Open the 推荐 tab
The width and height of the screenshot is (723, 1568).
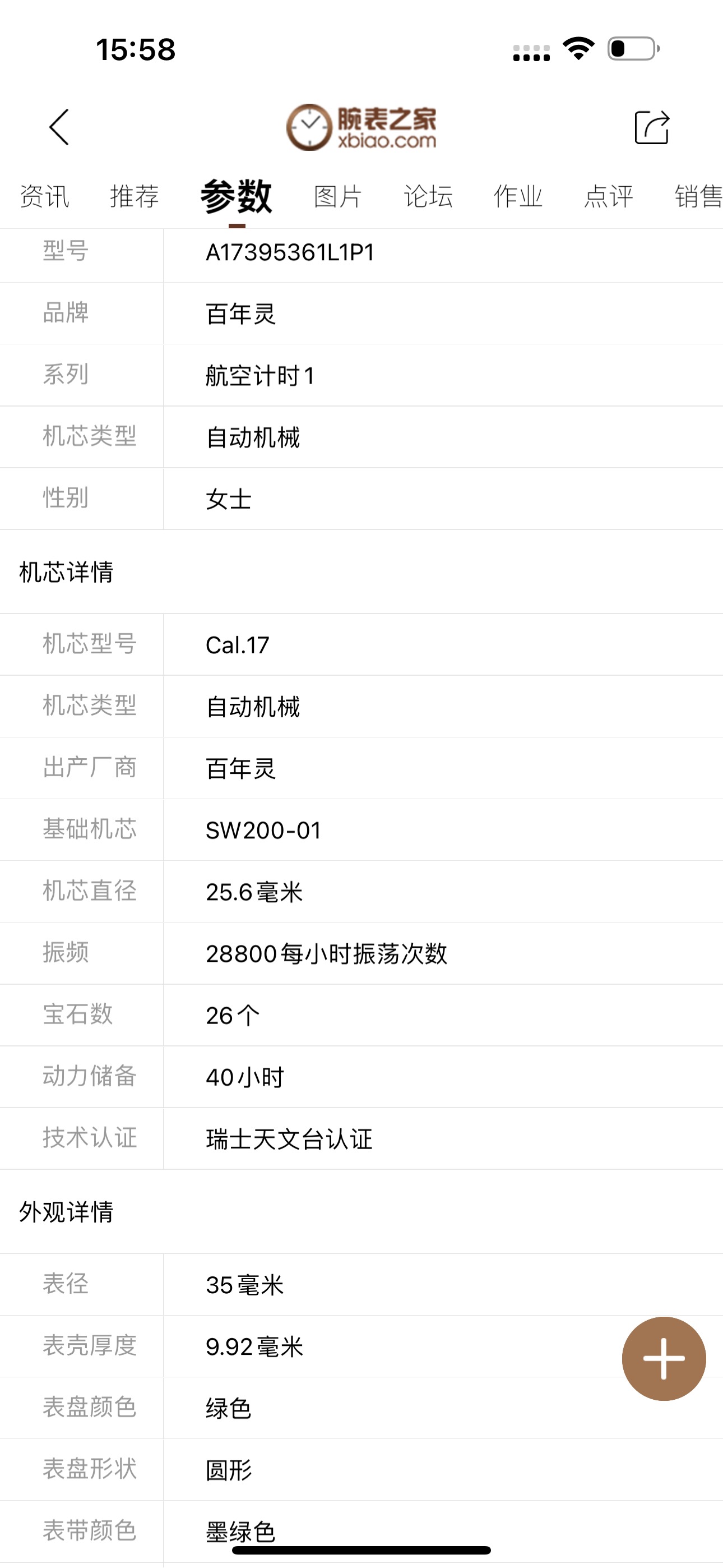[135, 197]
